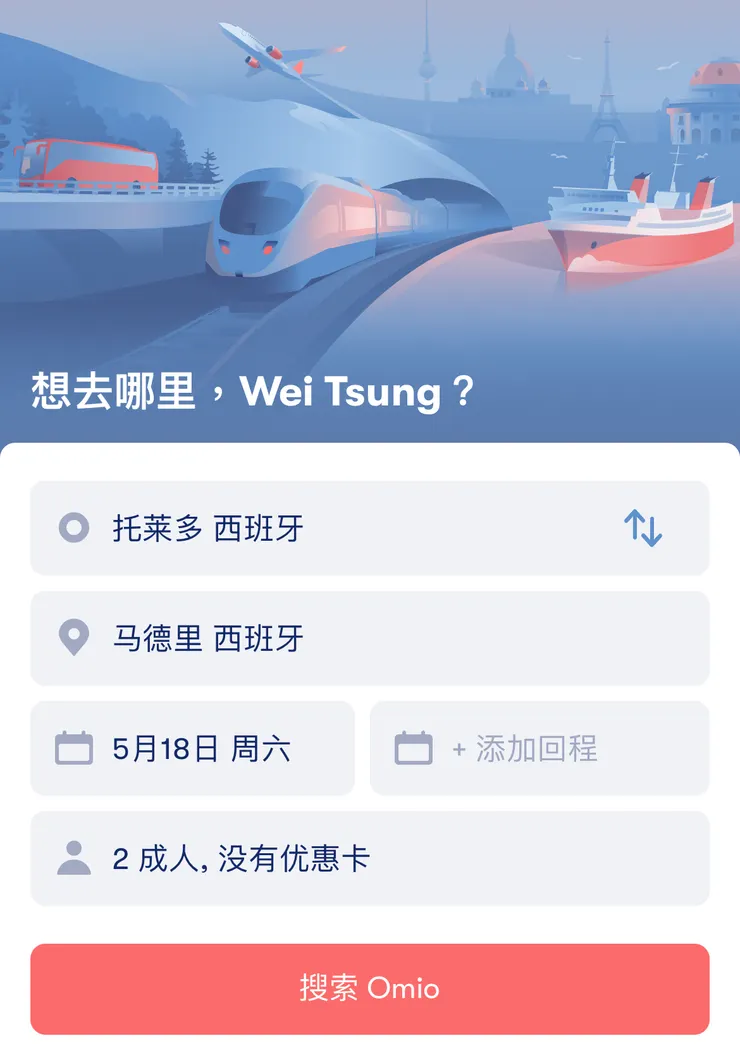Select the destination field 马德里 西班牙
740x1055 pixels.
370,638
